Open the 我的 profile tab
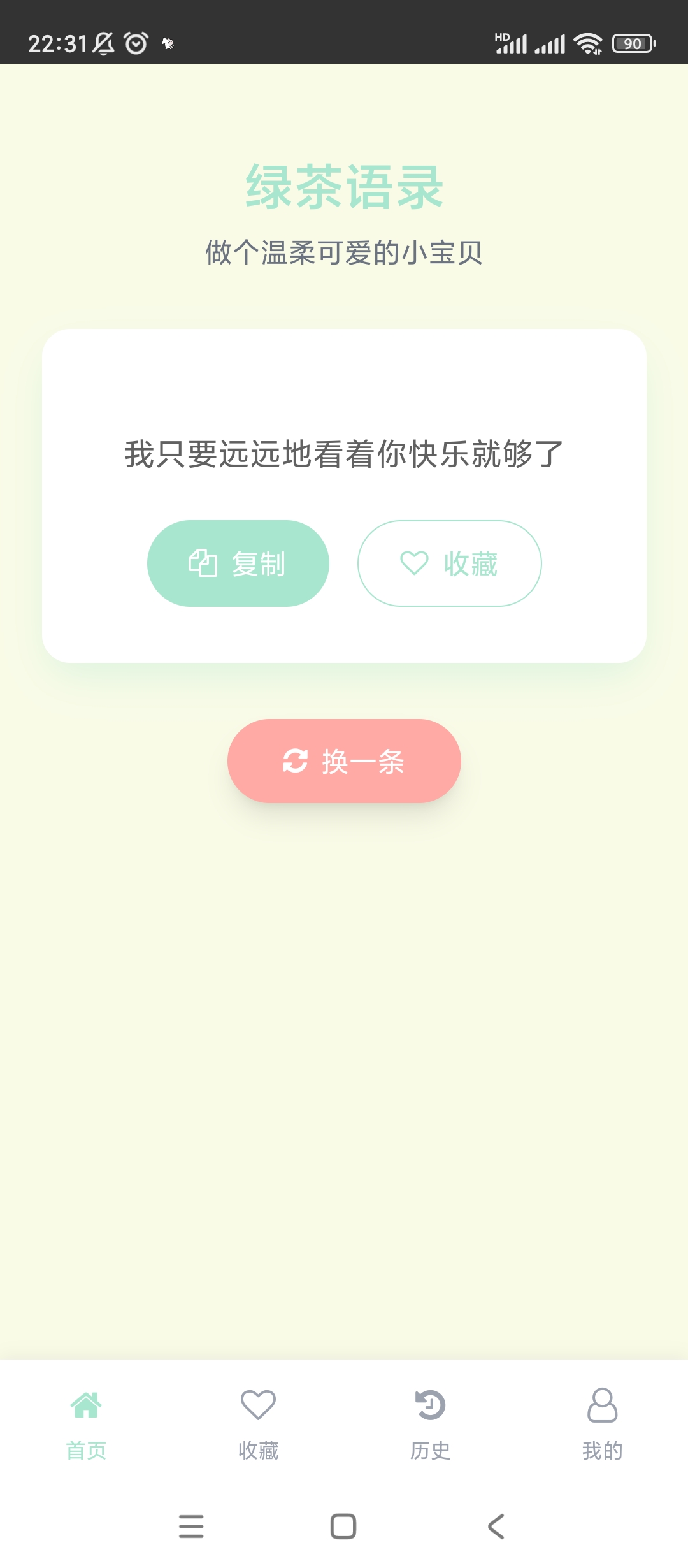688x1568 pixels. coord(602,1423)
